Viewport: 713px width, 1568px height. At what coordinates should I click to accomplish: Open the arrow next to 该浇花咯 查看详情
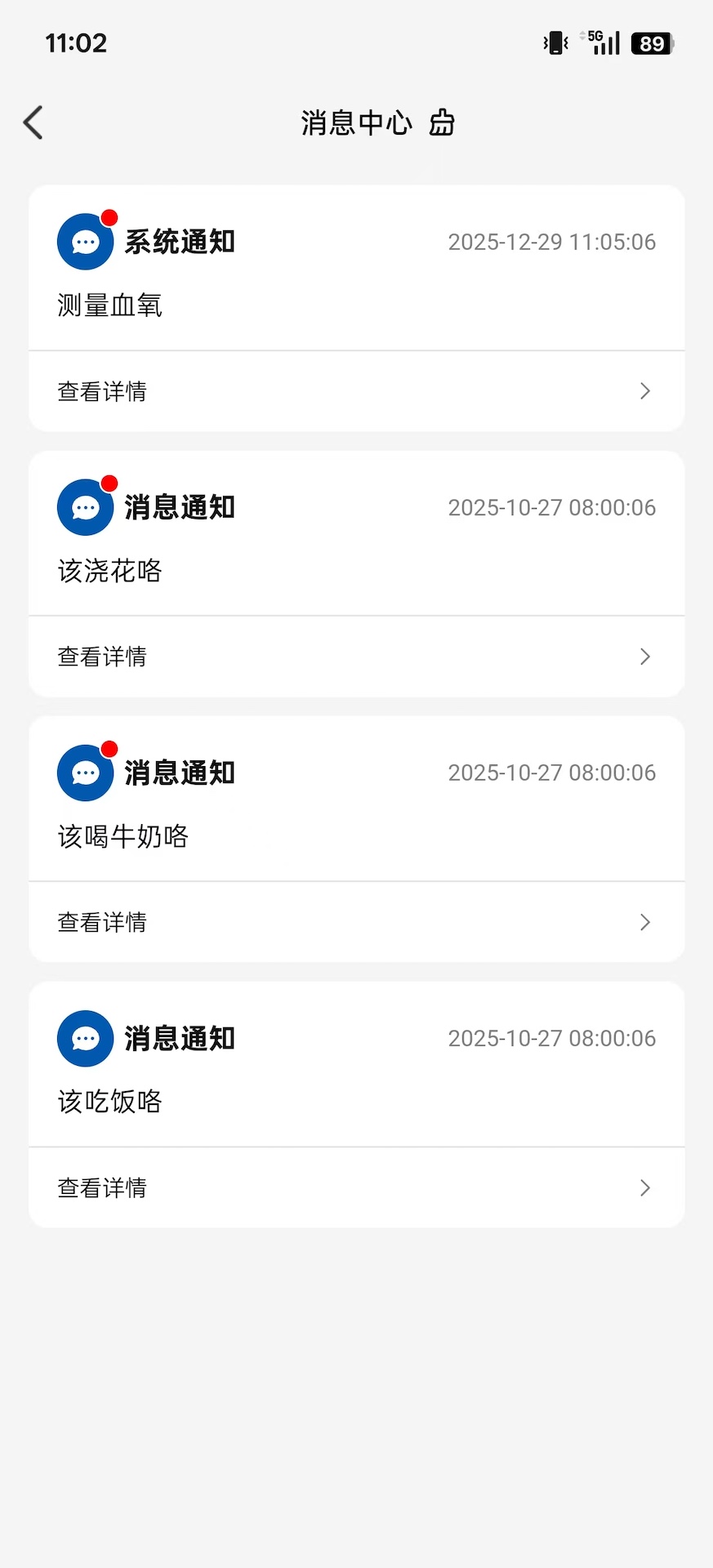[644, 657]
